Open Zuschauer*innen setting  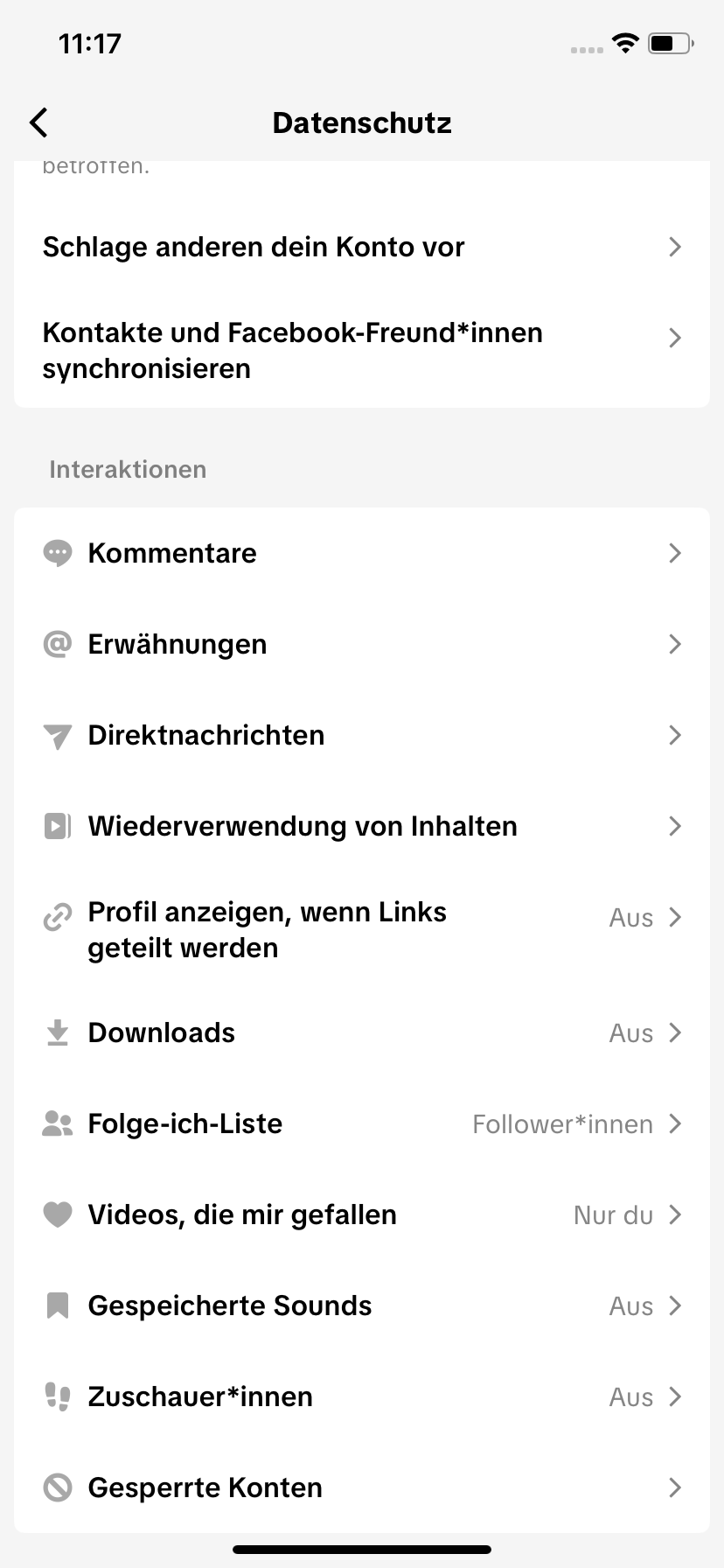click(x=362, y=1396)
